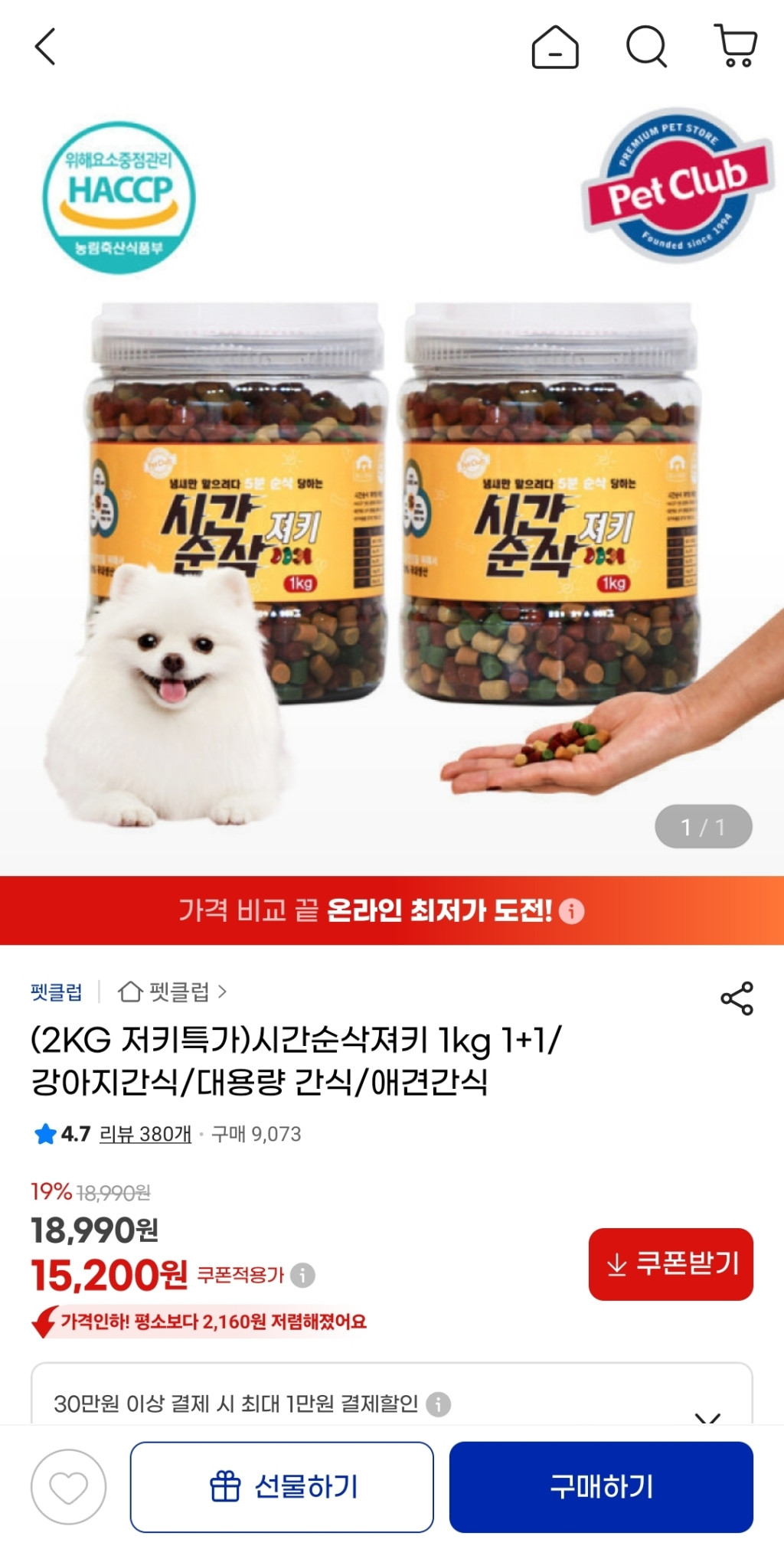This screenshot has width=784, height=1549.
Task: Open the home icon in the top bar
Action: pyautogui.click(x=555, y=47)
